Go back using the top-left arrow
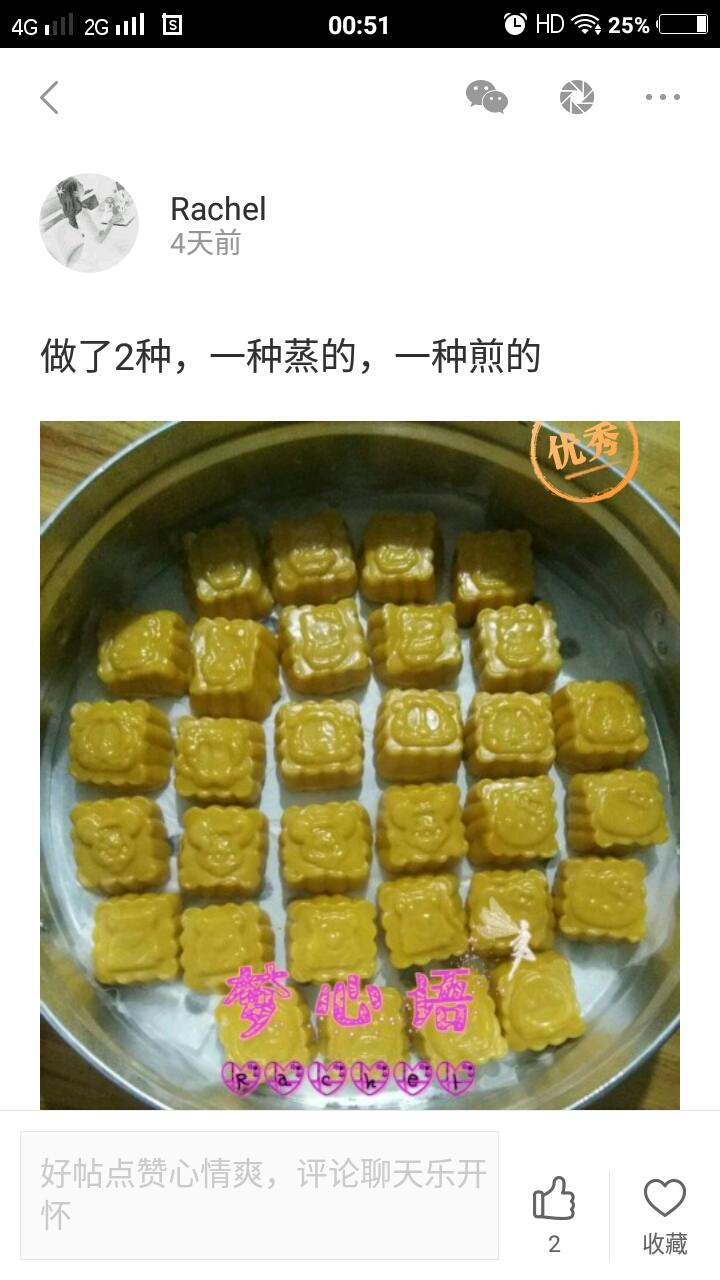 pyautogui.click(x=49, y=97)
